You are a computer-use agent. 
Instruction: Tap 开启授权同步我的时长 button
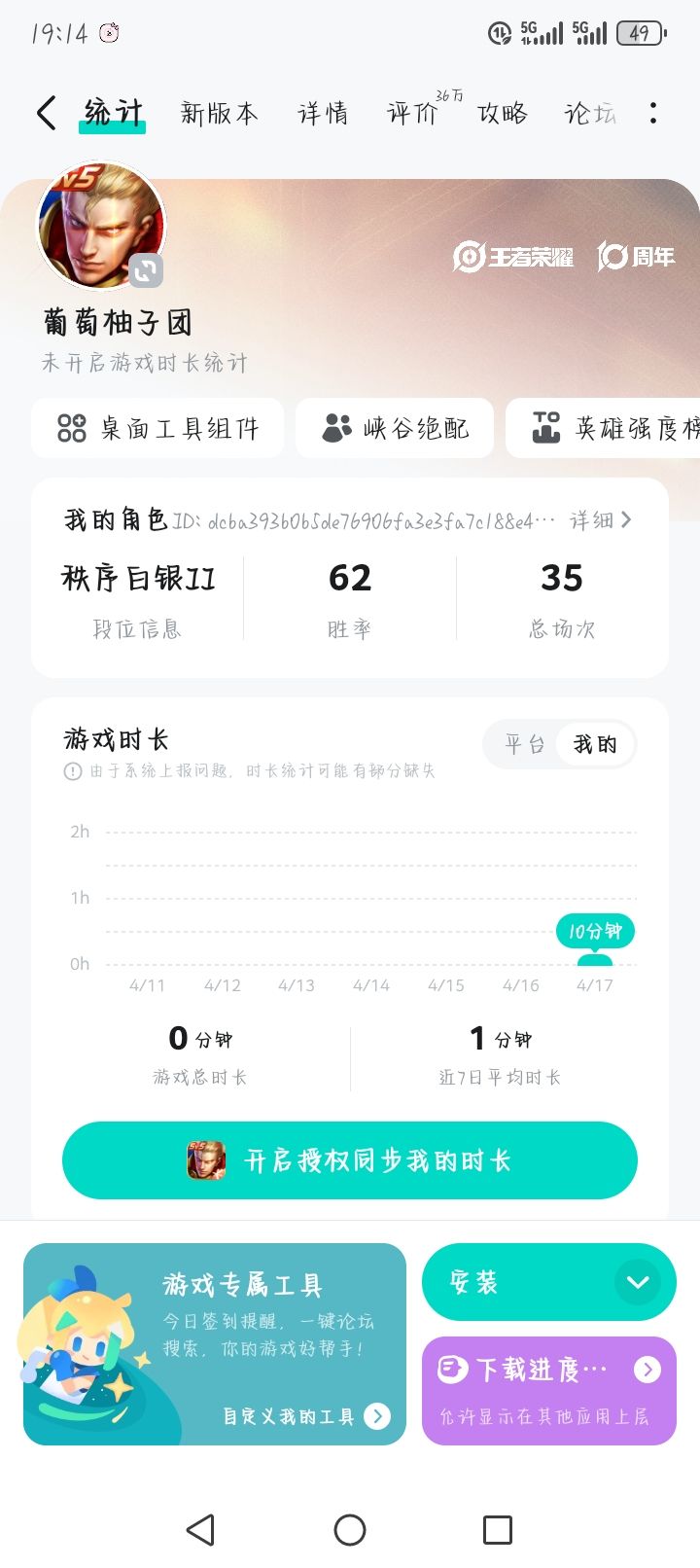click(350, 1160)
